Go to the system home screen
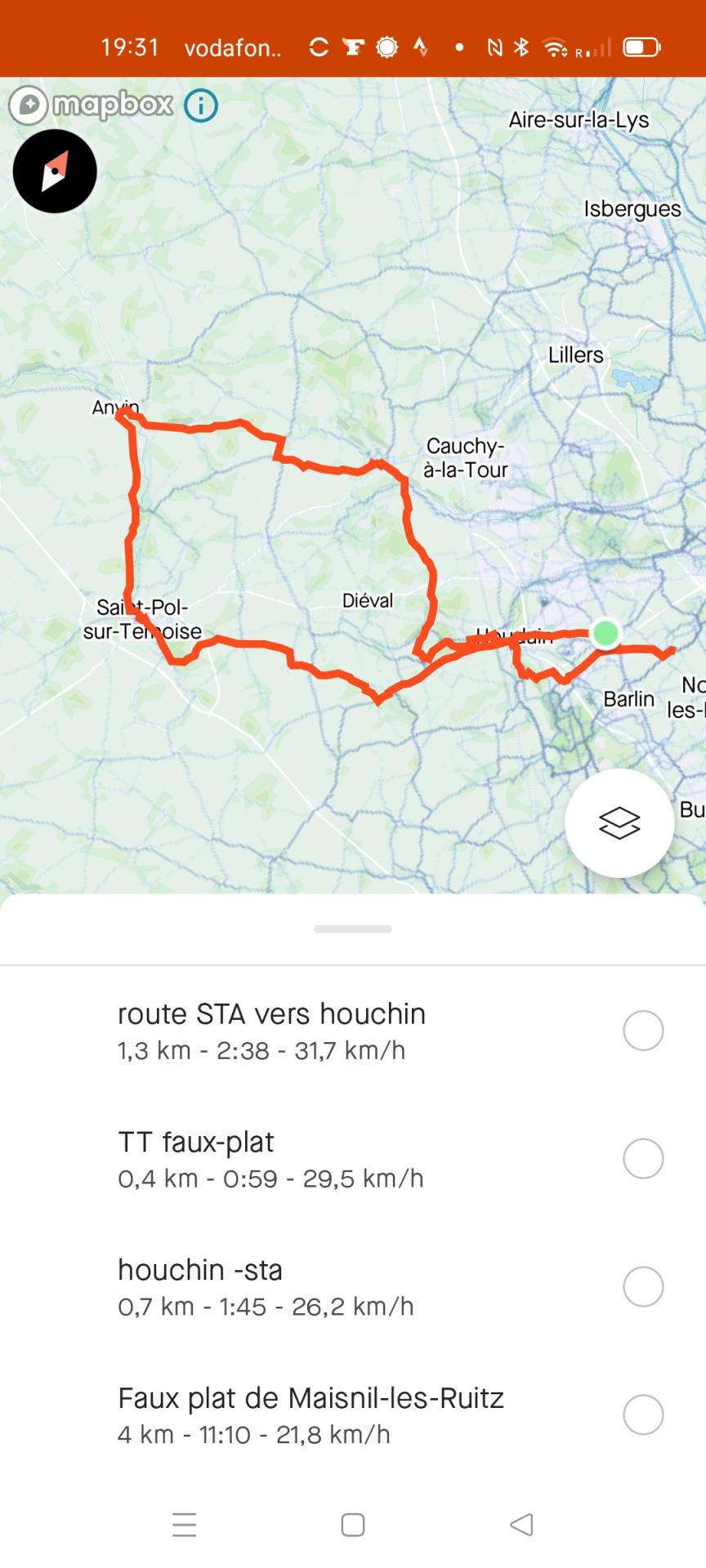706x1568 pixels. click(353, 1525)
